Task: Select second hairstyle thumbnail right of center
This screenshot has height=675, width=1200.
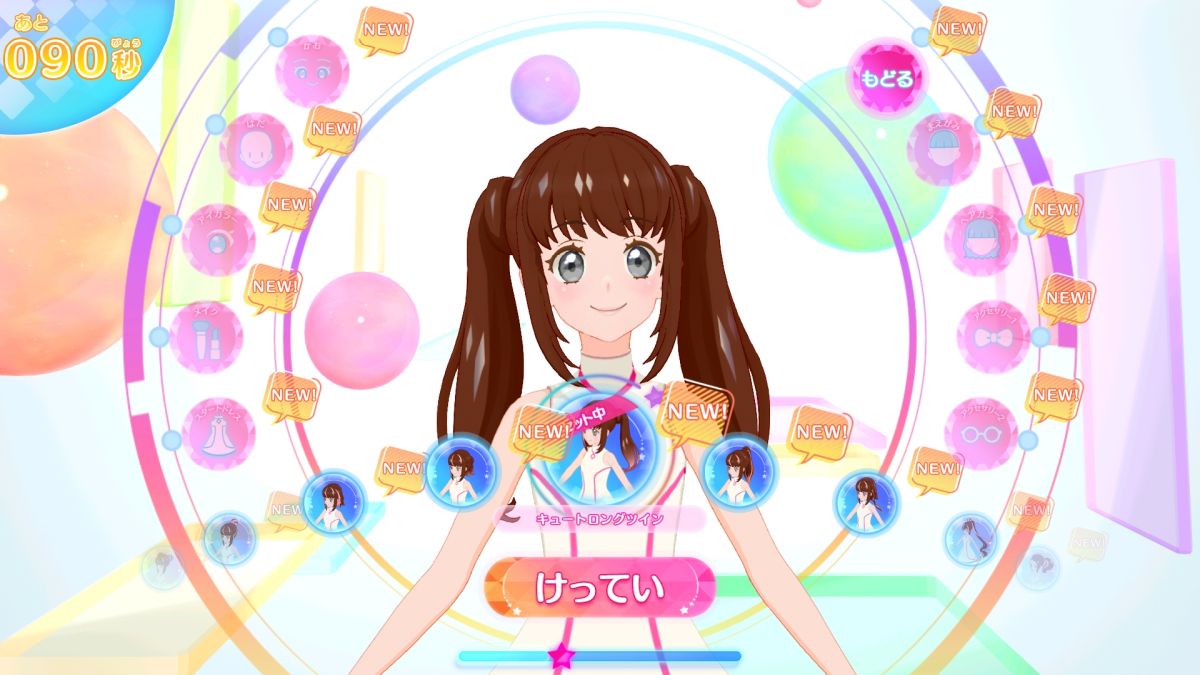Action: pos(867,502)
